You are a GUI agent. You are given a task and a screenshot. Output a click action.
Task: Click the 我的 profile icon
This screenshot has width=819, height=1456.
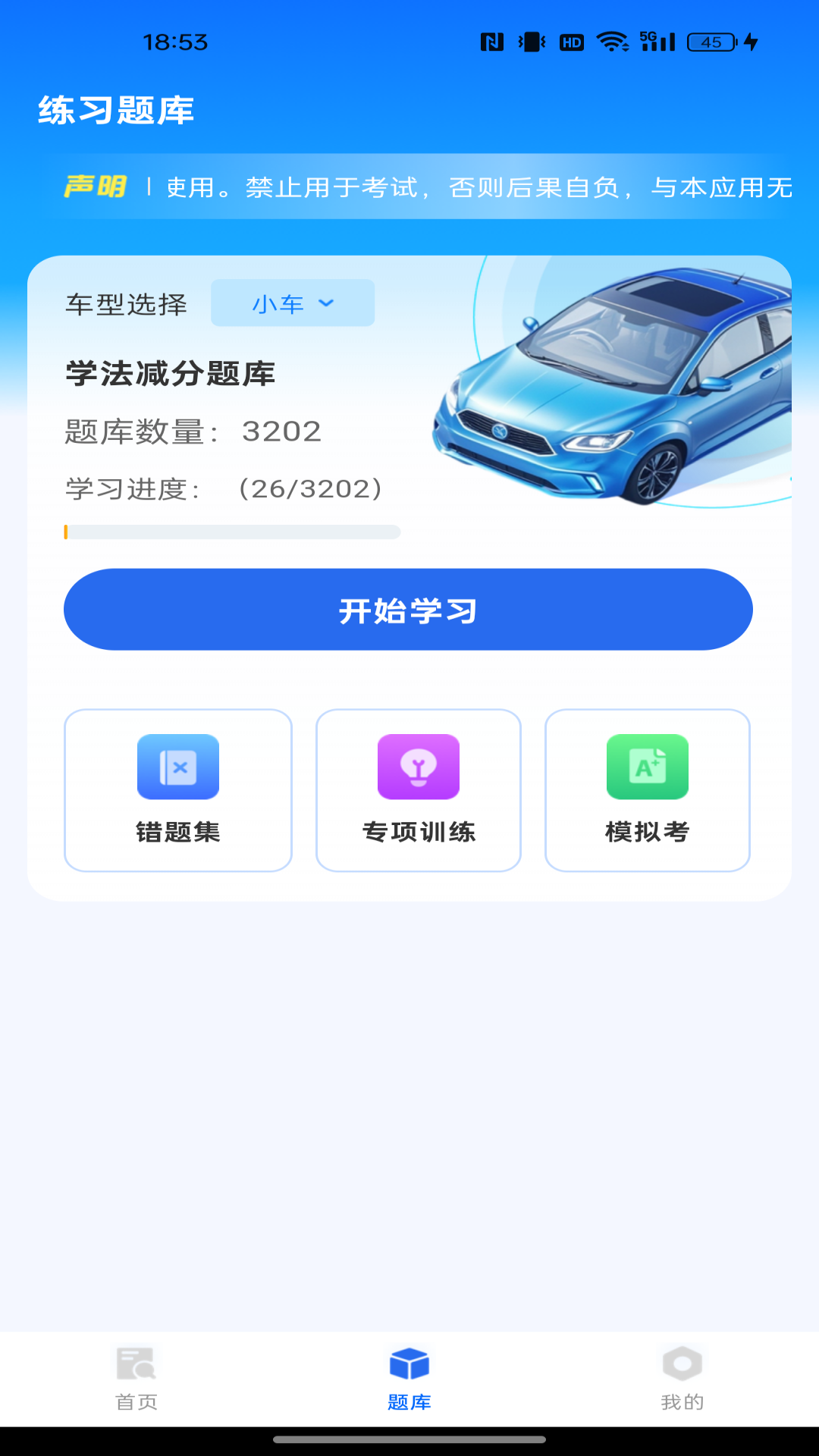[x=682, y=1361]
